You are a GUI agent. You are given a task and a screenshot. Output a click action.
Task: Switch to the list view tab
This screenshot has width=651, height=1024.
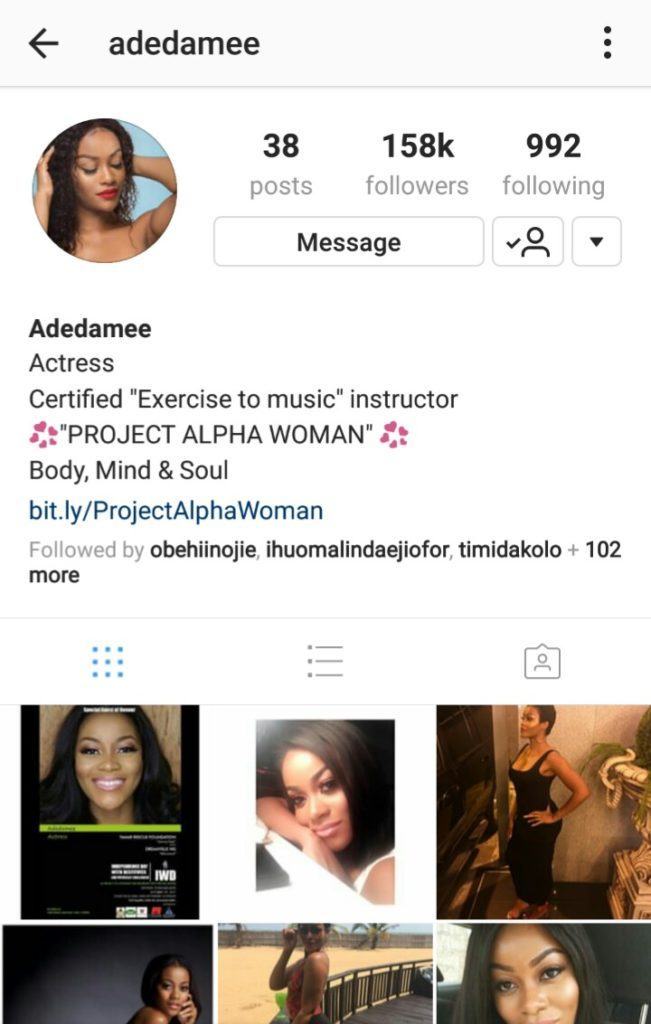click(x=325, y=661)
